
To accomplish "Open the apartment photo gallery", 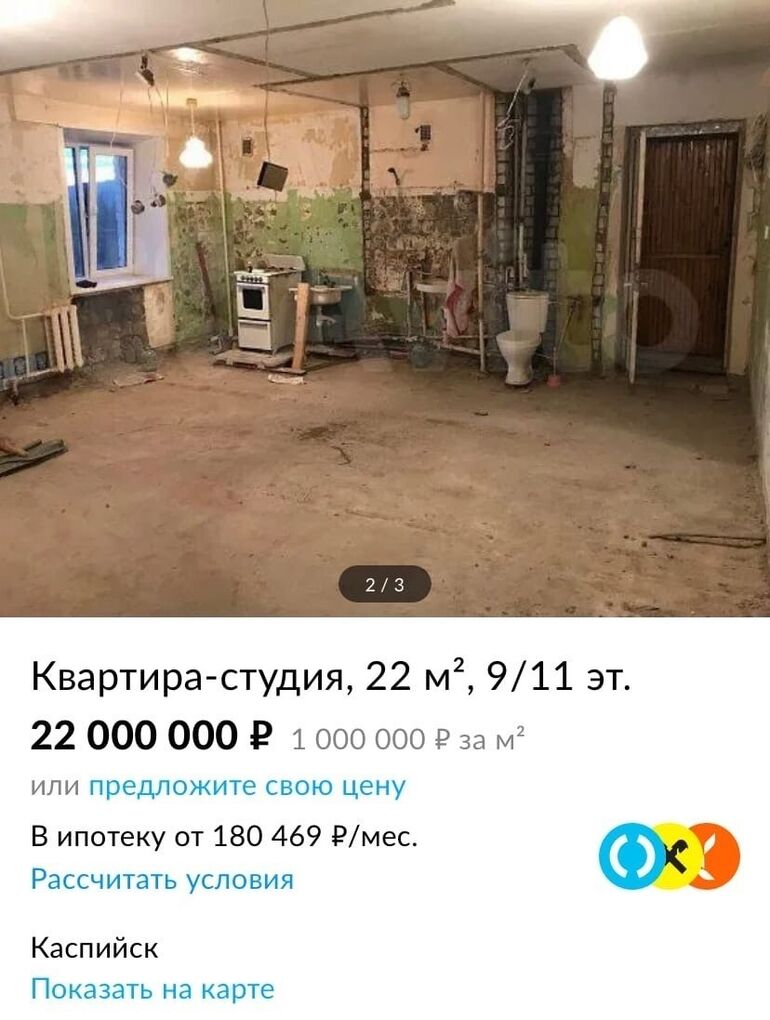I will [385, 300].
